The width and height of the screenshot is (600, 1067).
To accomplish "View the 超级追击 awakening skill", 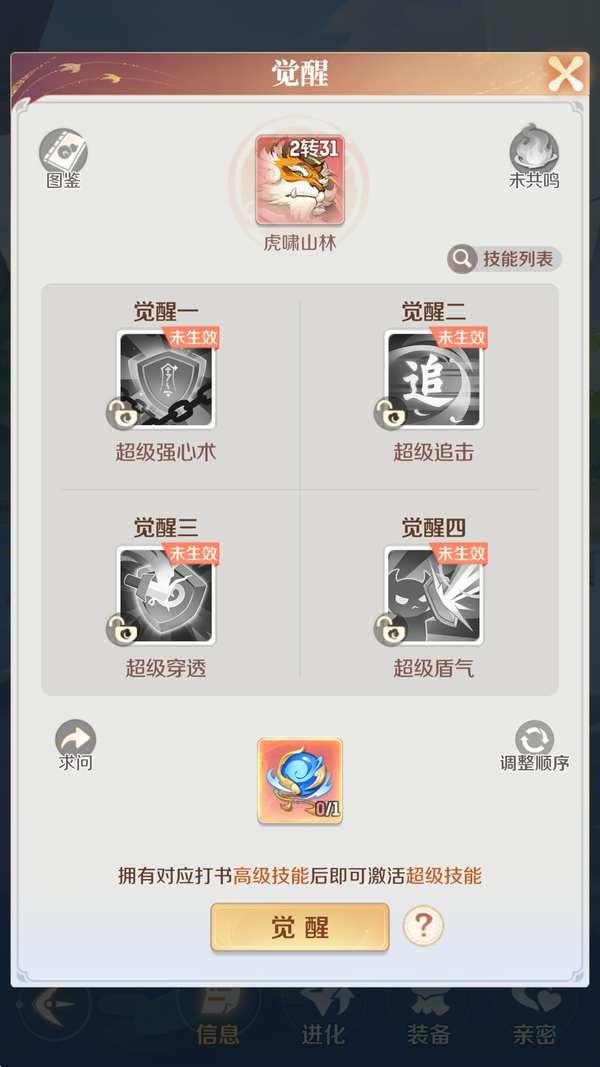I will (433, 380).
